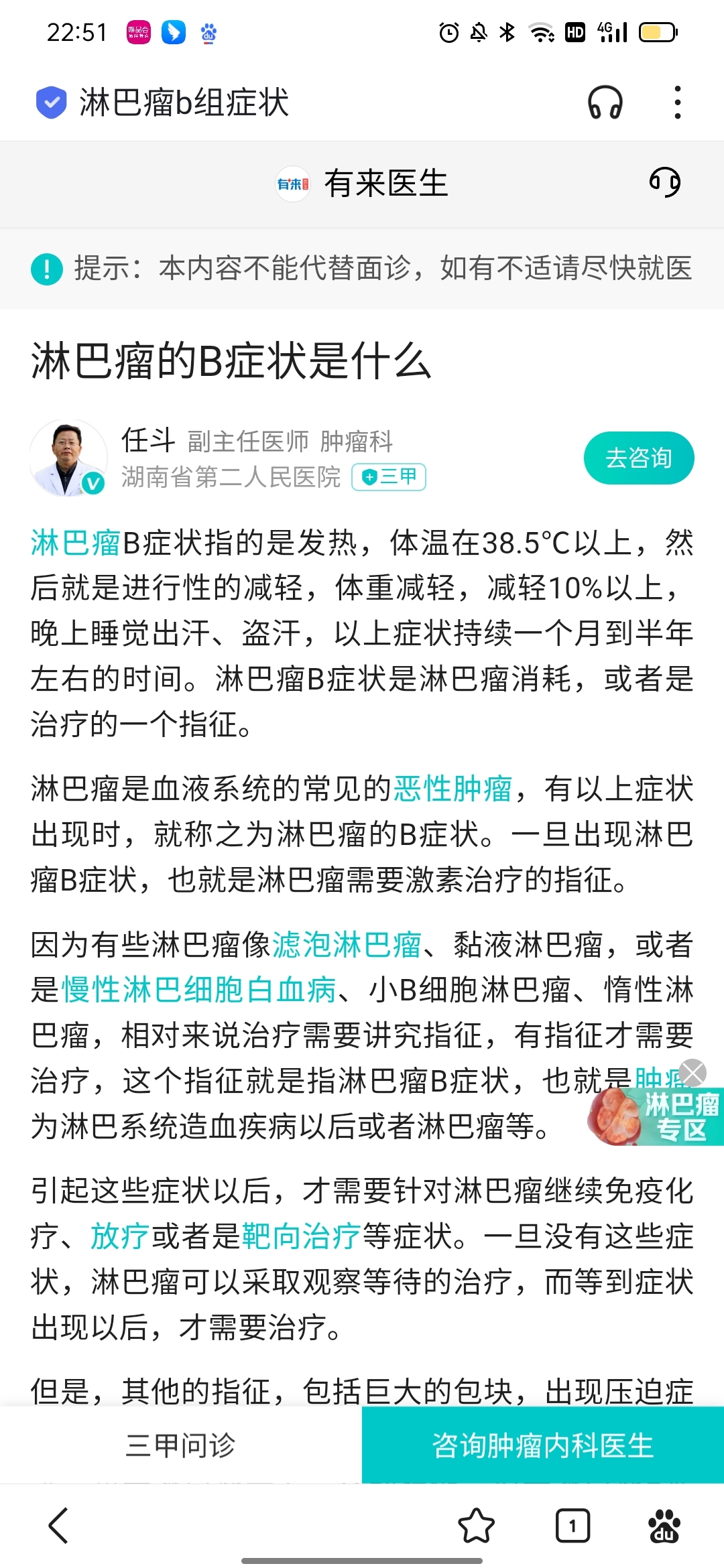Open the 淋巴瘤 link in first paragraph

(x=76, y=542)
